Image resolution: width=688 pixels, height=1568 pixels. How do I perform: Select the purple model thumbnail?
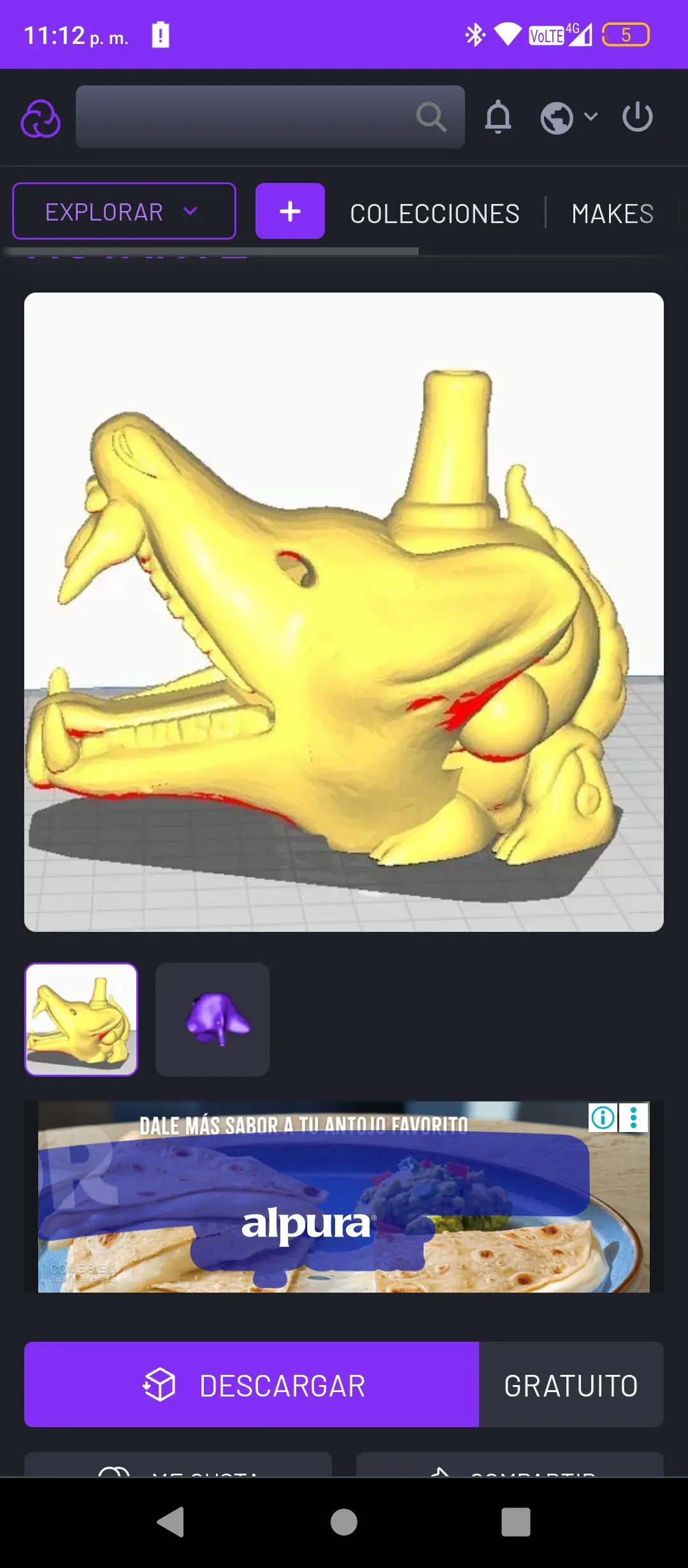point(212,1019)
